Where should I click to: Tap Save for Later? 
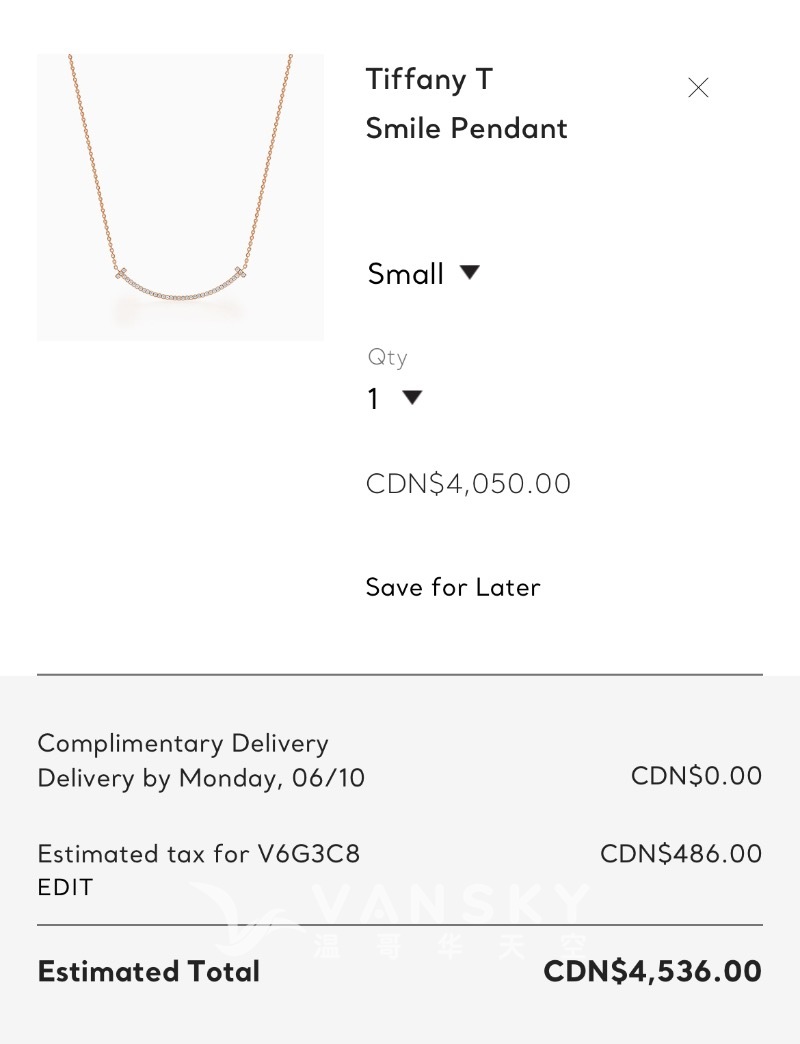453,587
